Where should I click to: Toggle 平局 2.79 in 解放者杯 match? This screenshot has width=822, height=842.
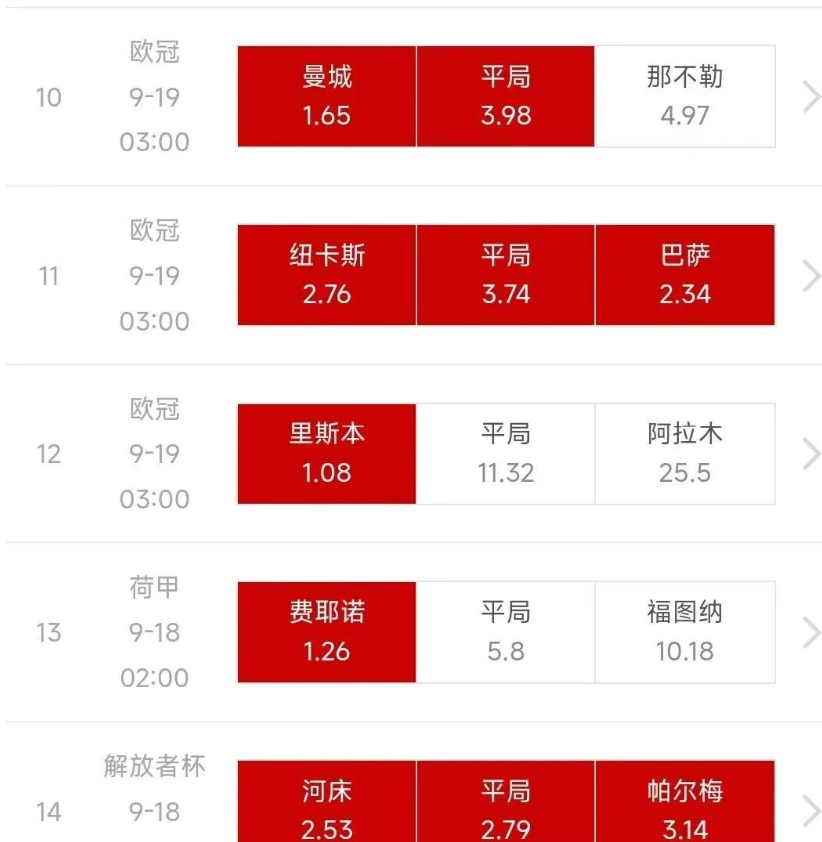505,805
